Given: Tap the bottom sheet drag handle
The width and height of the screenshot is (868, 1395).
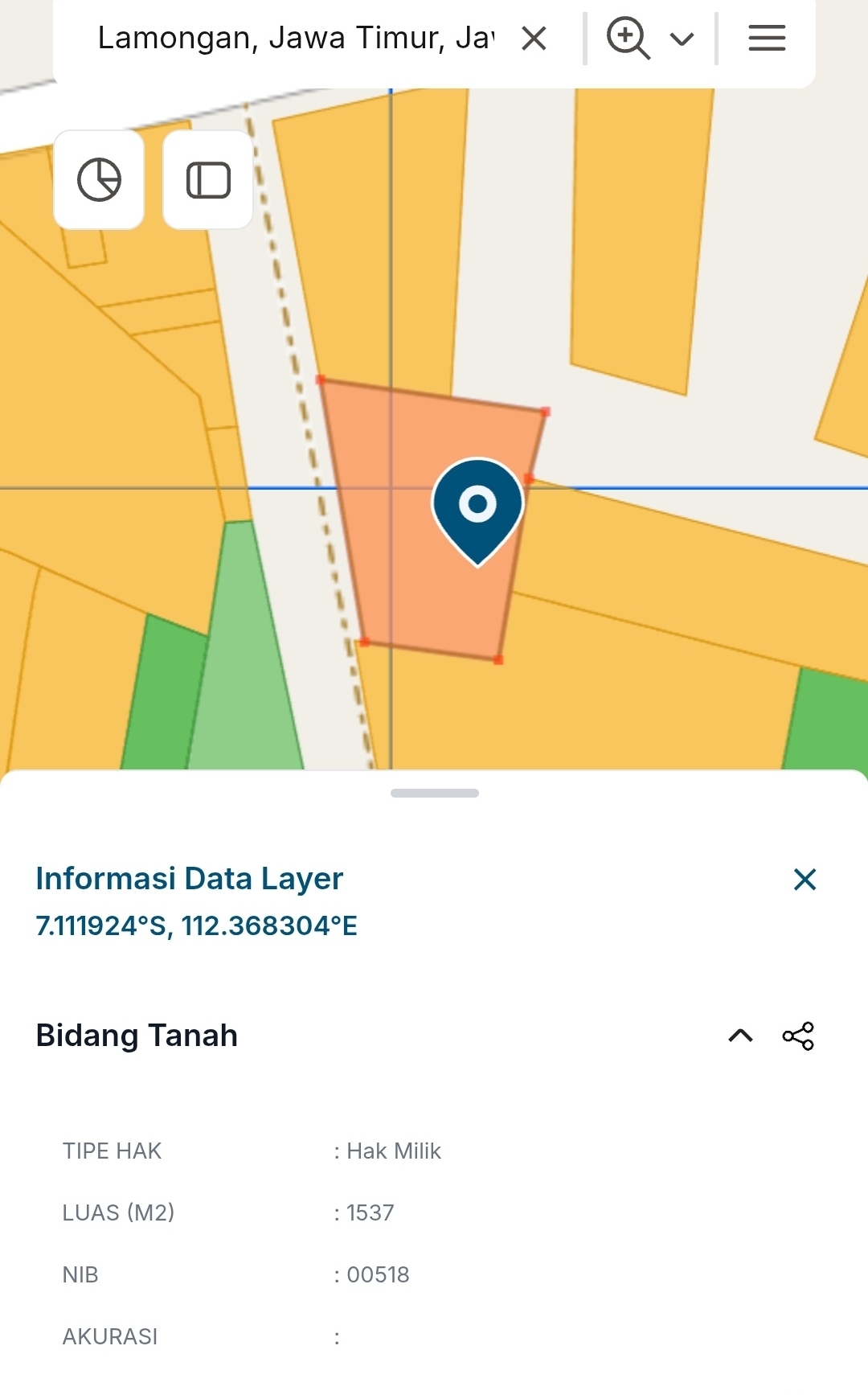Looking at the screenshot, I should 434,793.
